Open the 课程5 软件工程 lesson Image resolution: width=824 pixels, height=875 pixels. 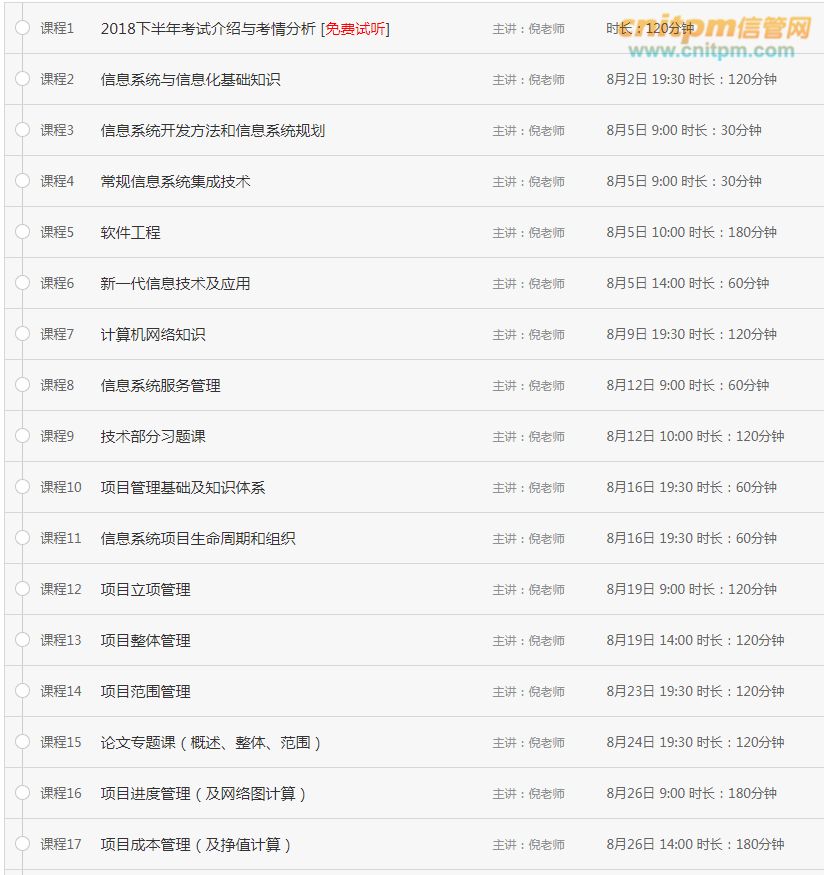[x=130, y=233]
